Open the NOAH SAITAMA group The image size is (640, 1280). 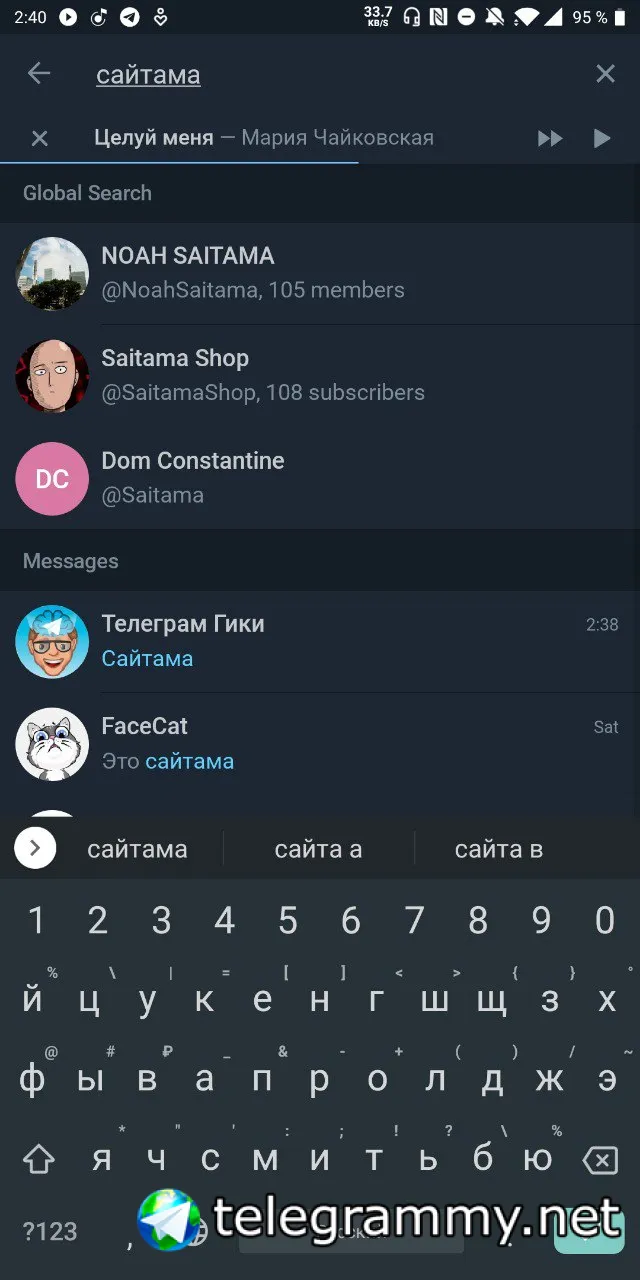click(x=320, y=273)
